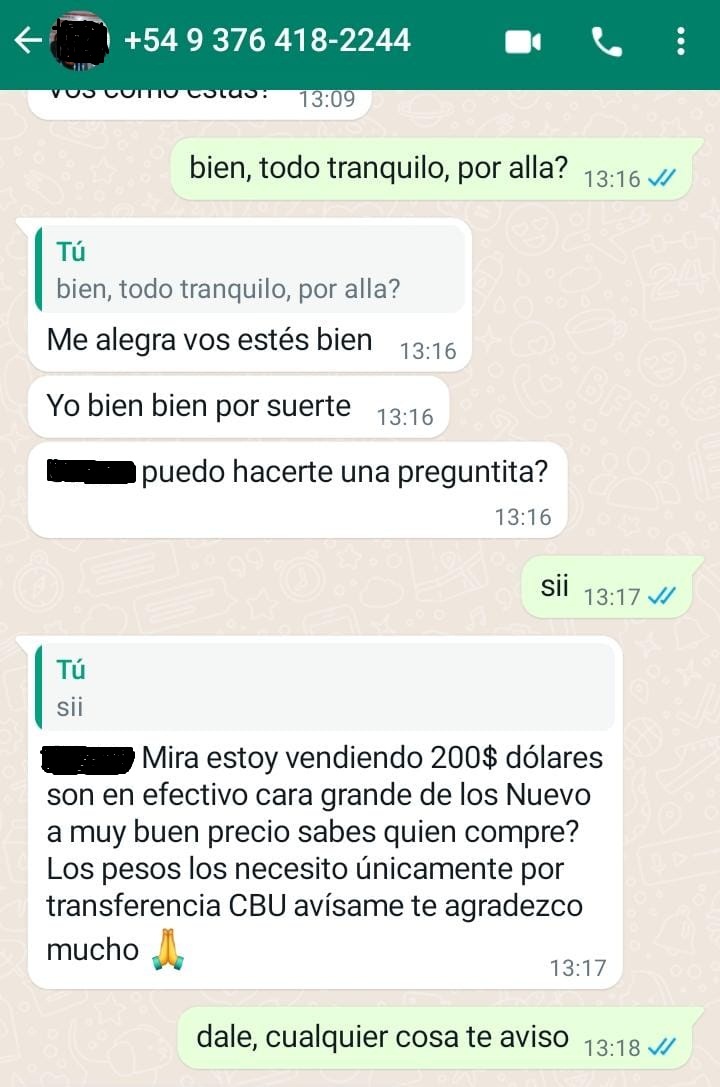Open the contact's profile picture
This screenshot has width=720, height=1087.
(x=80, y=41)
